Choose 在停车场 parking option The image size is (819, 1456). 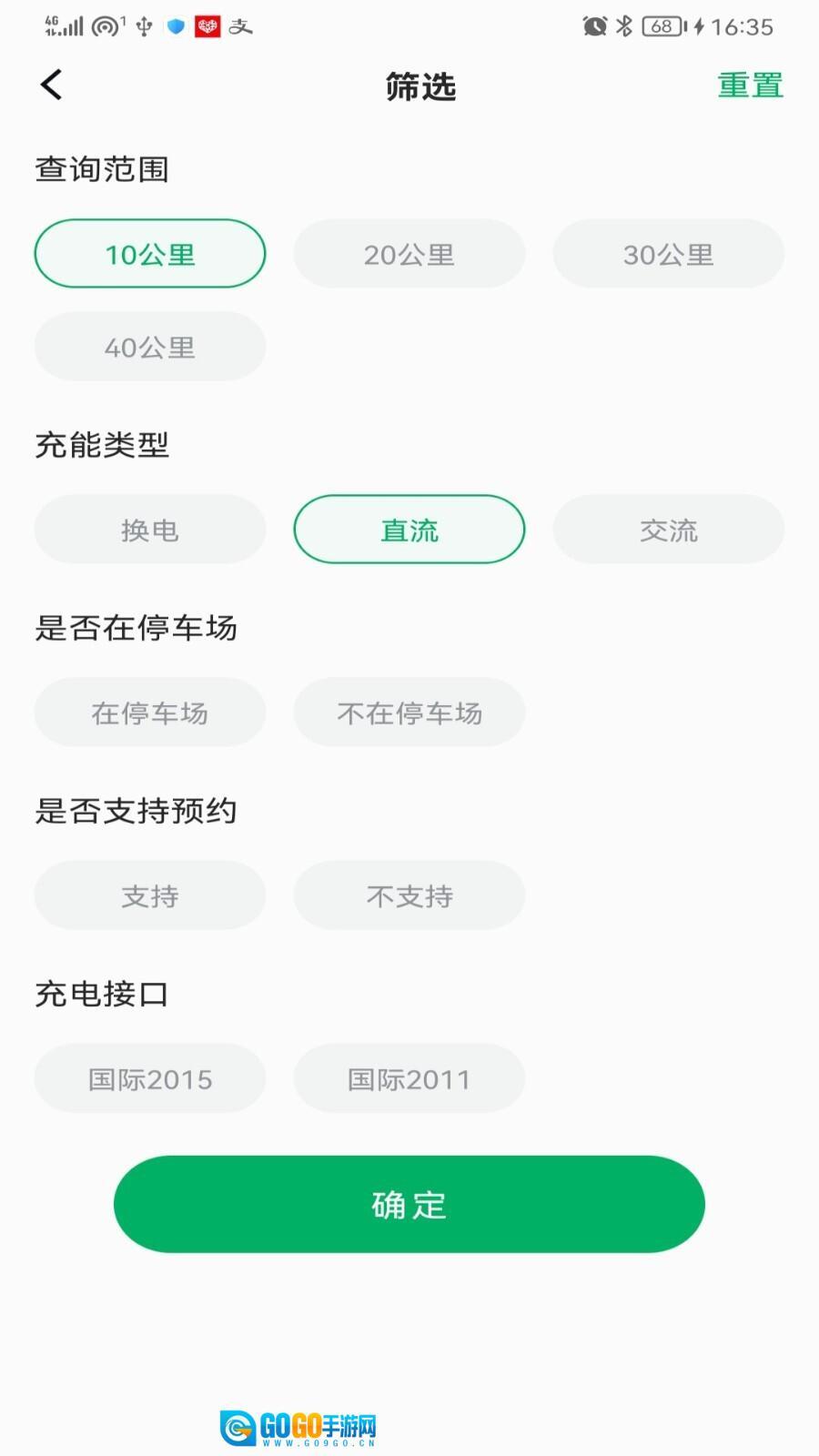click(x=149, y=713)
